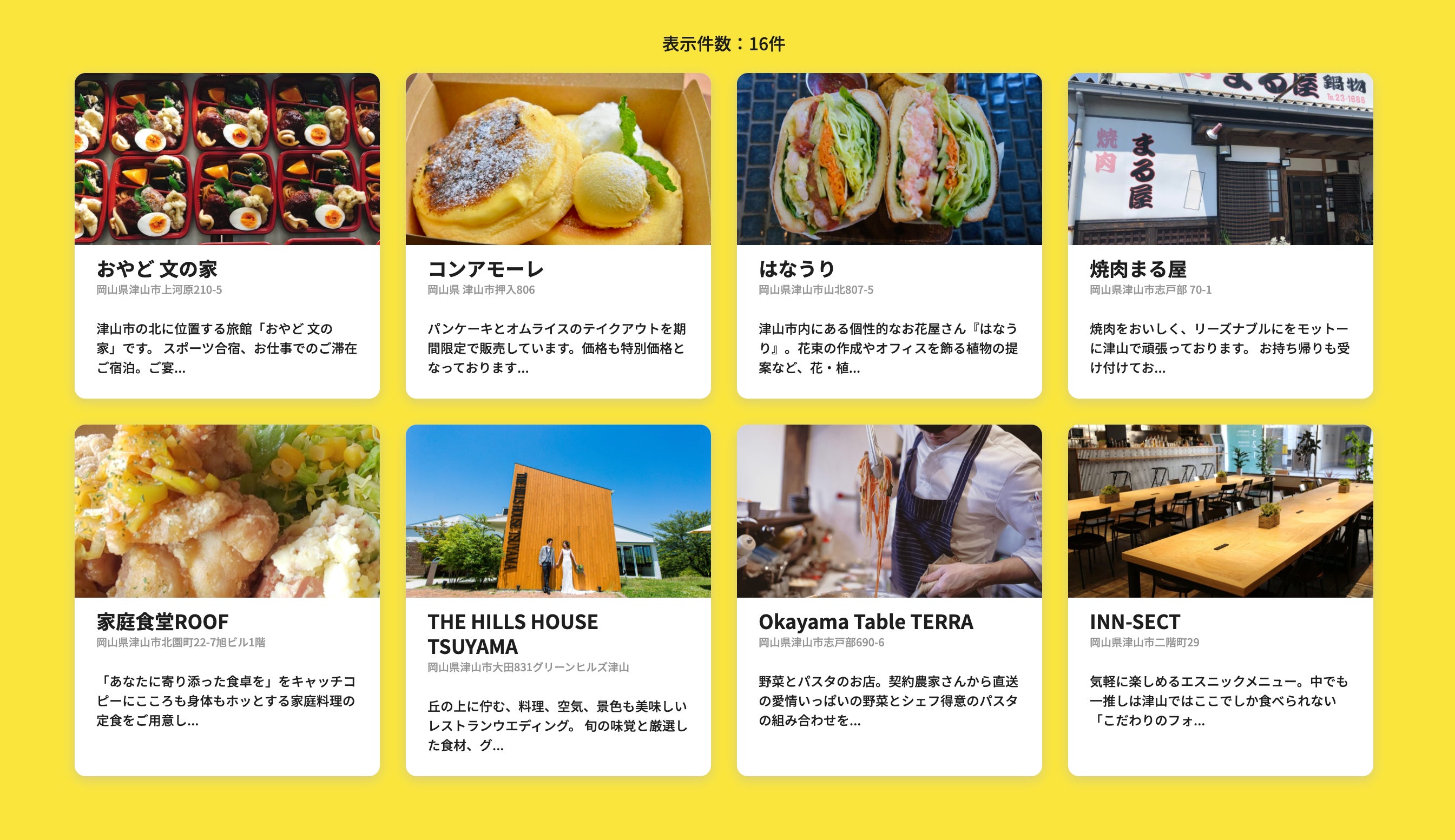View the コンアモーレ pancake listing
Image resolution: width=1455 pixels, height=840 pixels.
point(558,235)
